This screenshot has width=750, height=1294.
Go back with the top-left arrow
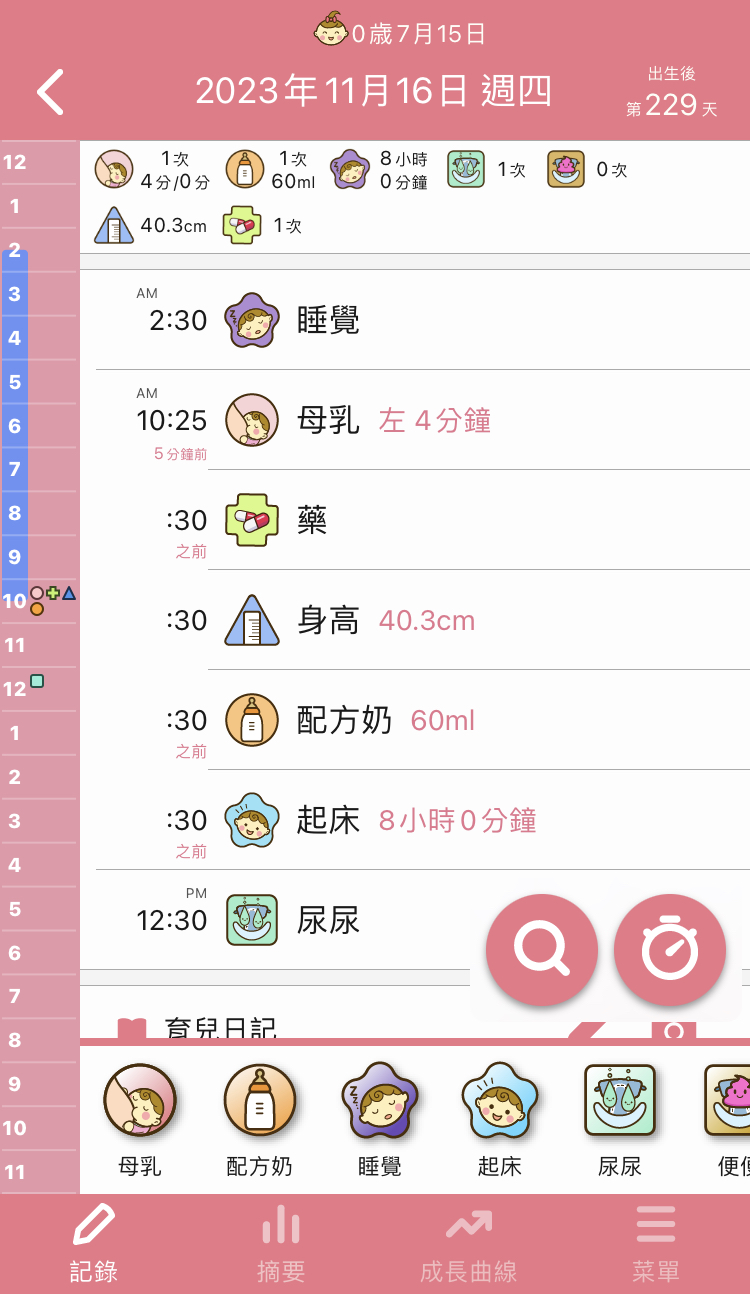[x=50, y=92]
